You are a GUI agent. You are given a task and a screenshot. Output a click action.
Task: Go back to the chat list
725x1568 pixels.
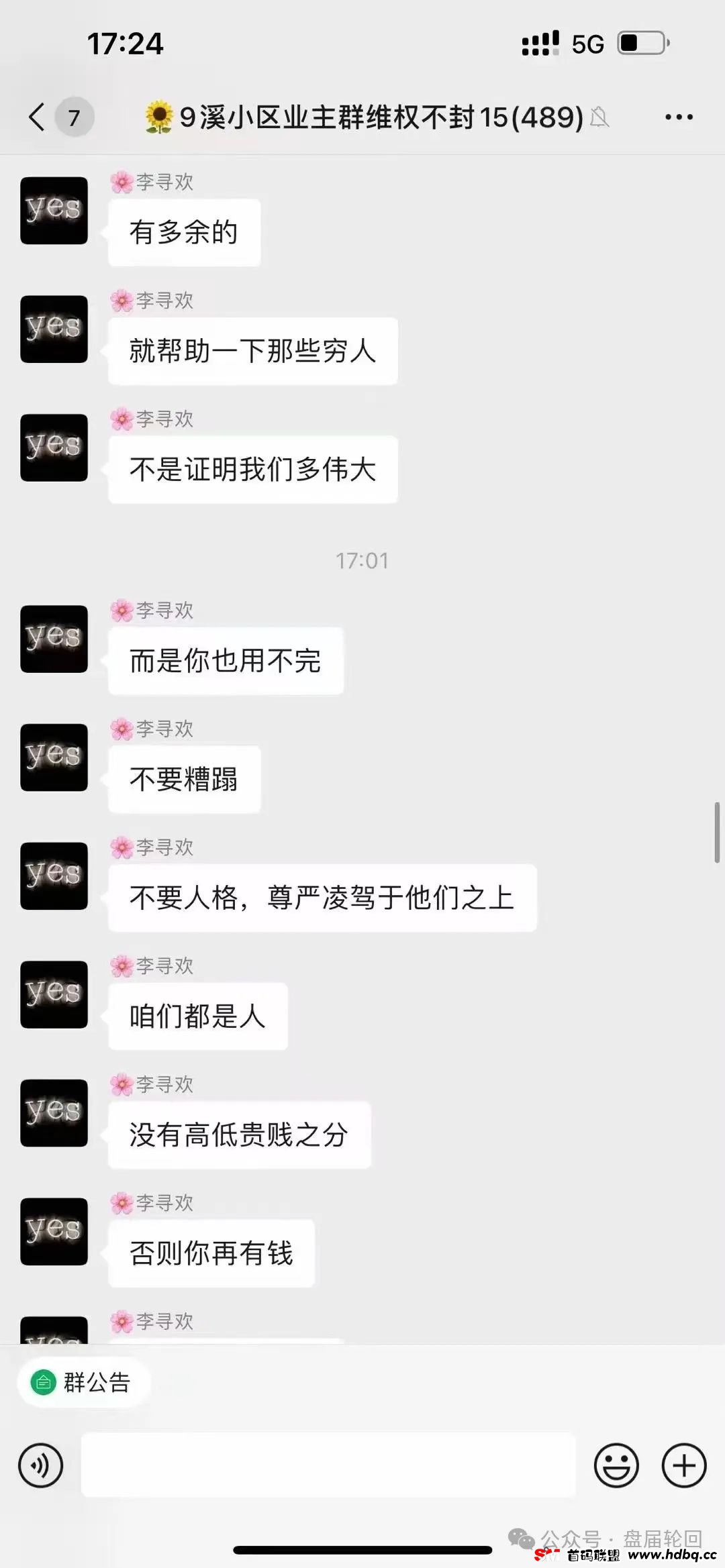pyautogui.click(x=38, y=117)
